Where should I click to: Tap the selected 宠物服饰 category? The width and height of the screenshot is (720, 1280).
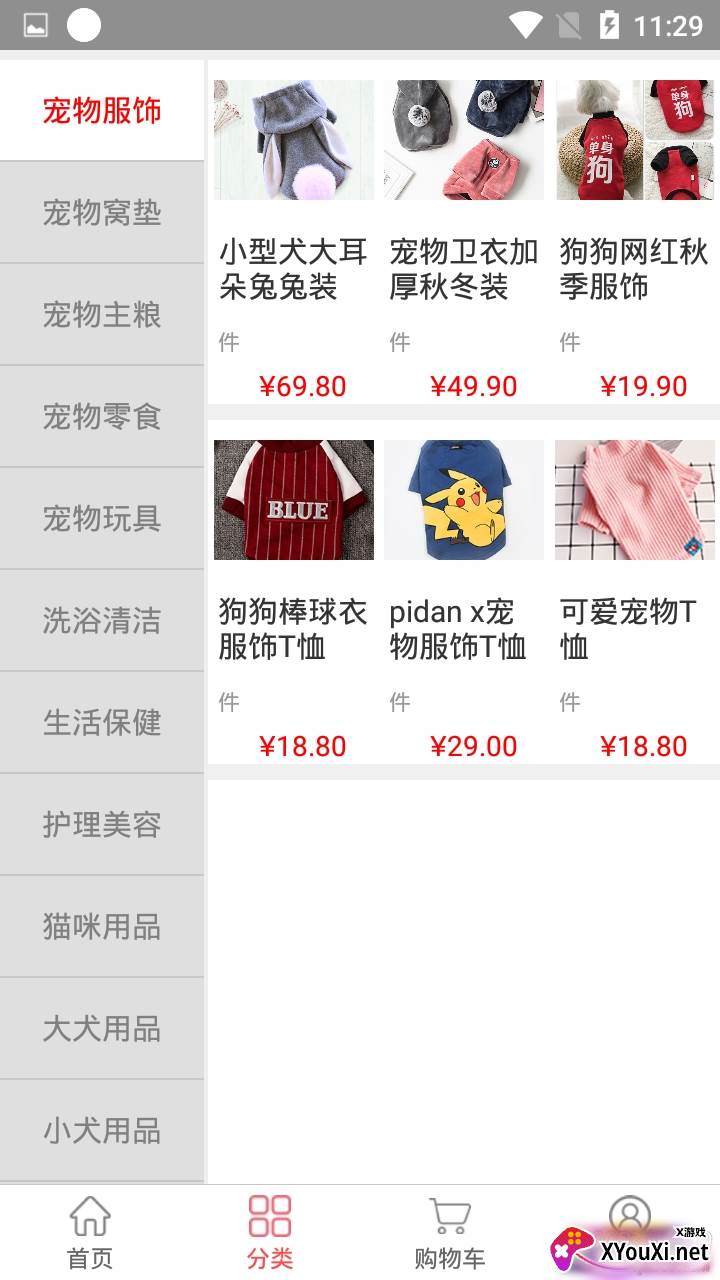point(102,111)
